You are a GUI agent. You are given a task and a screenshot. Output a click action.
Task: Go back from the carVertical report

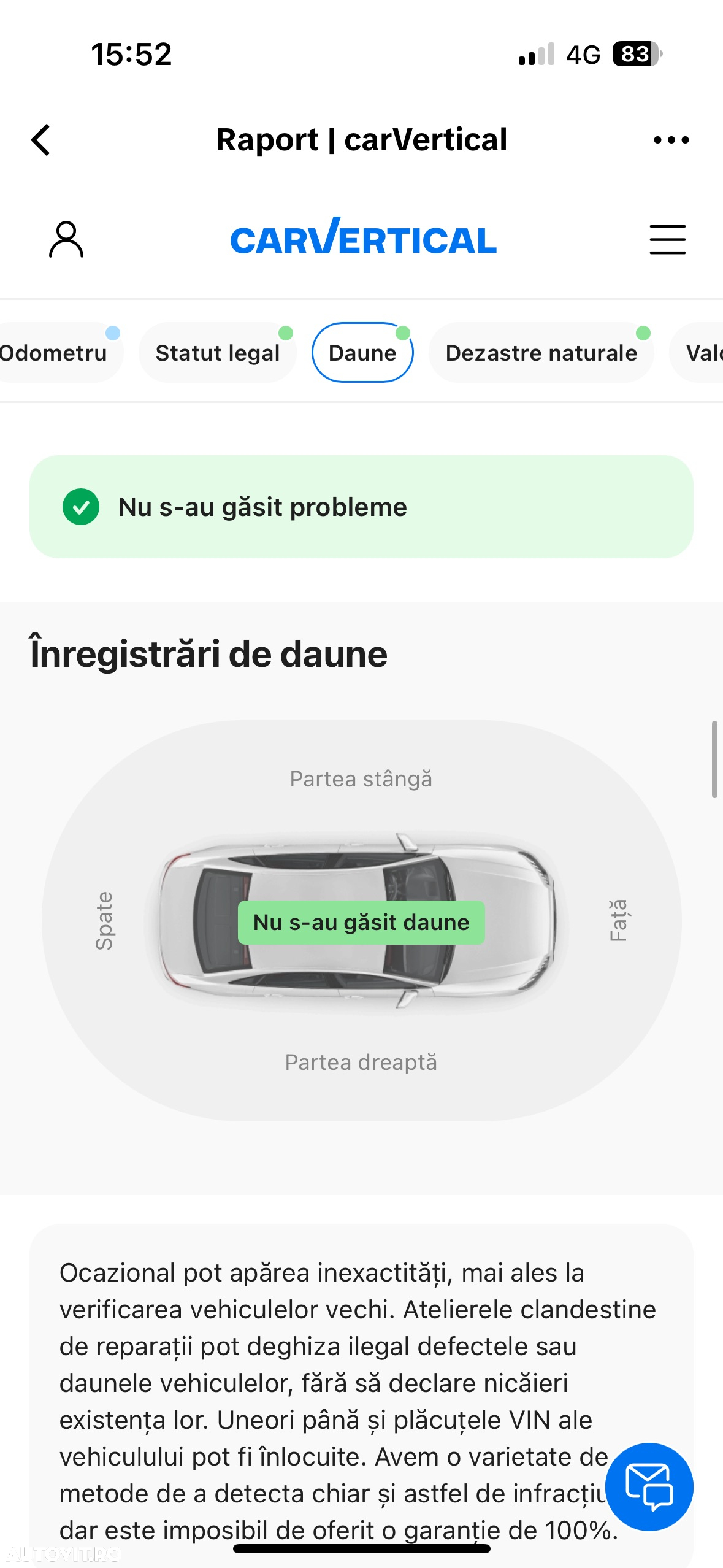(x=40, y=140)
